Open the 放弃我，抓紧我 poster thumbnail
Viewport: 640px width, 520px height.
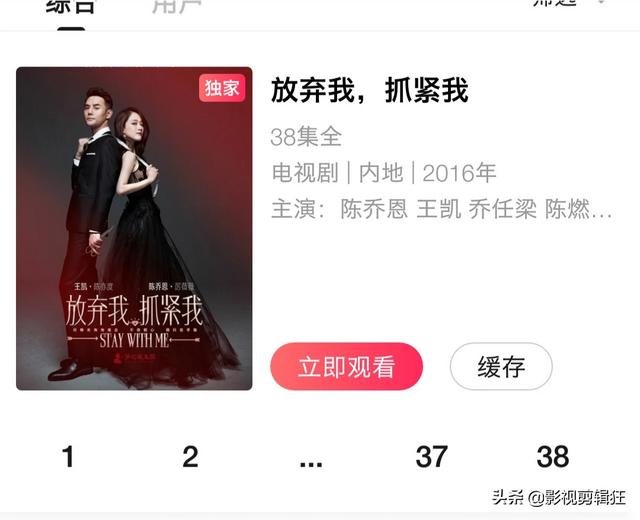[134, 228]
